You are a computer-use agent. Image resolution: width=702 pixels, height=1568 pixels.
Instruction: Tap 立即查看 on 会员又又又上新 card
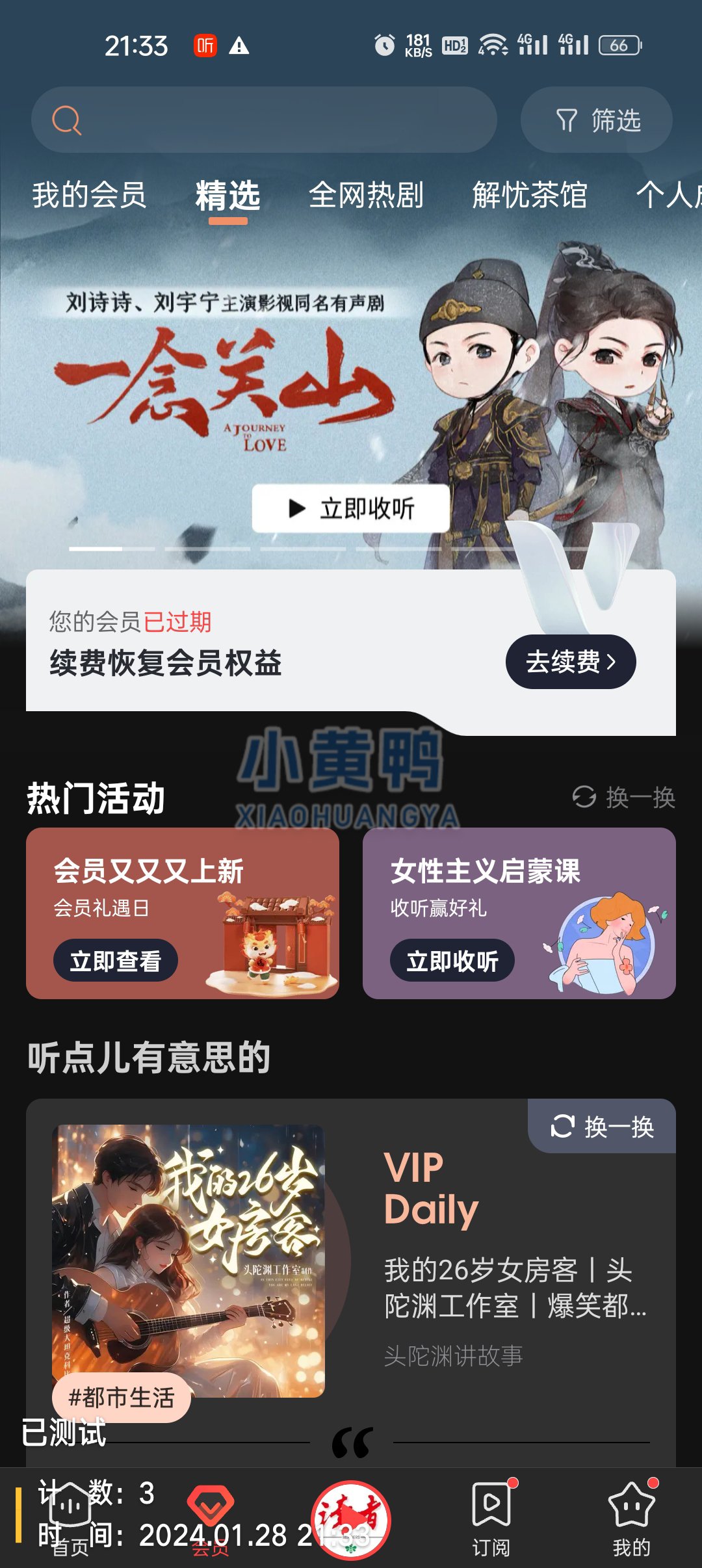coord(114,960)
